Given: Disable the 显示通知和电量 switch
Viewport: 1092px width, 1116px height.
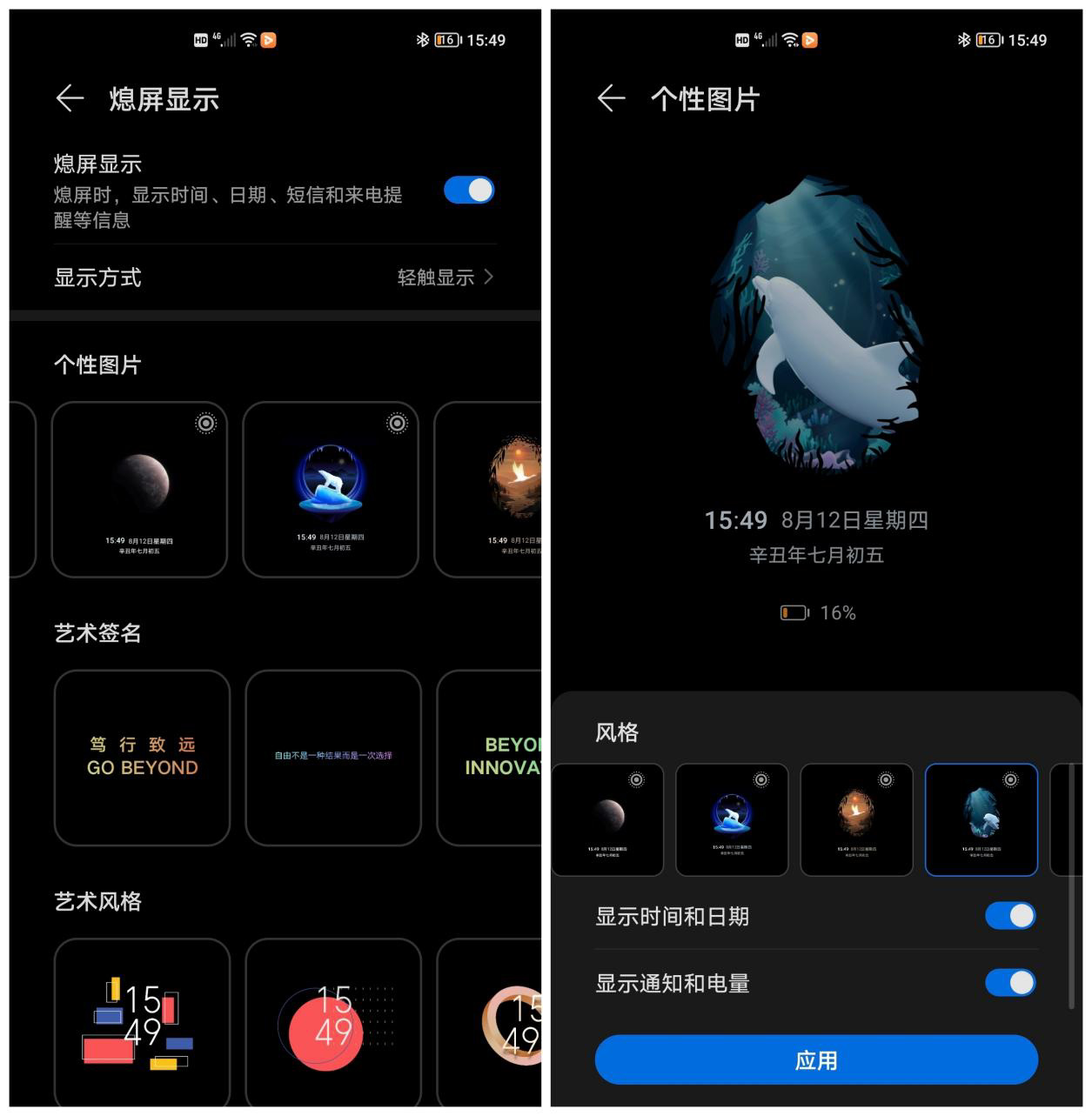Looking at the screenshot, I should pyautogui.click(x=1009, y=983).
